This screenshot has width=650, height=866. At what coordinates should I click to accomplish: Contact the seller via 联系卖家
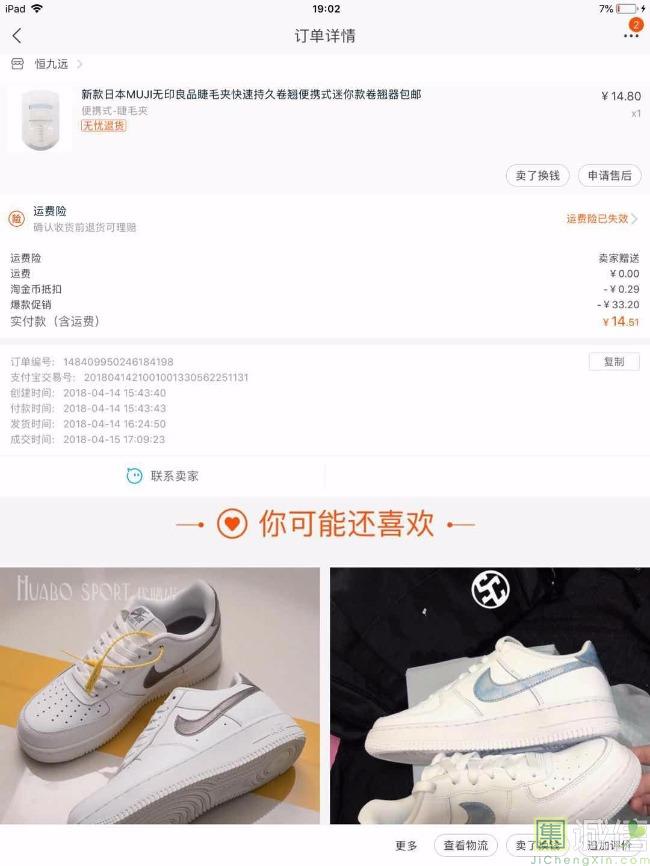(163, 476)
